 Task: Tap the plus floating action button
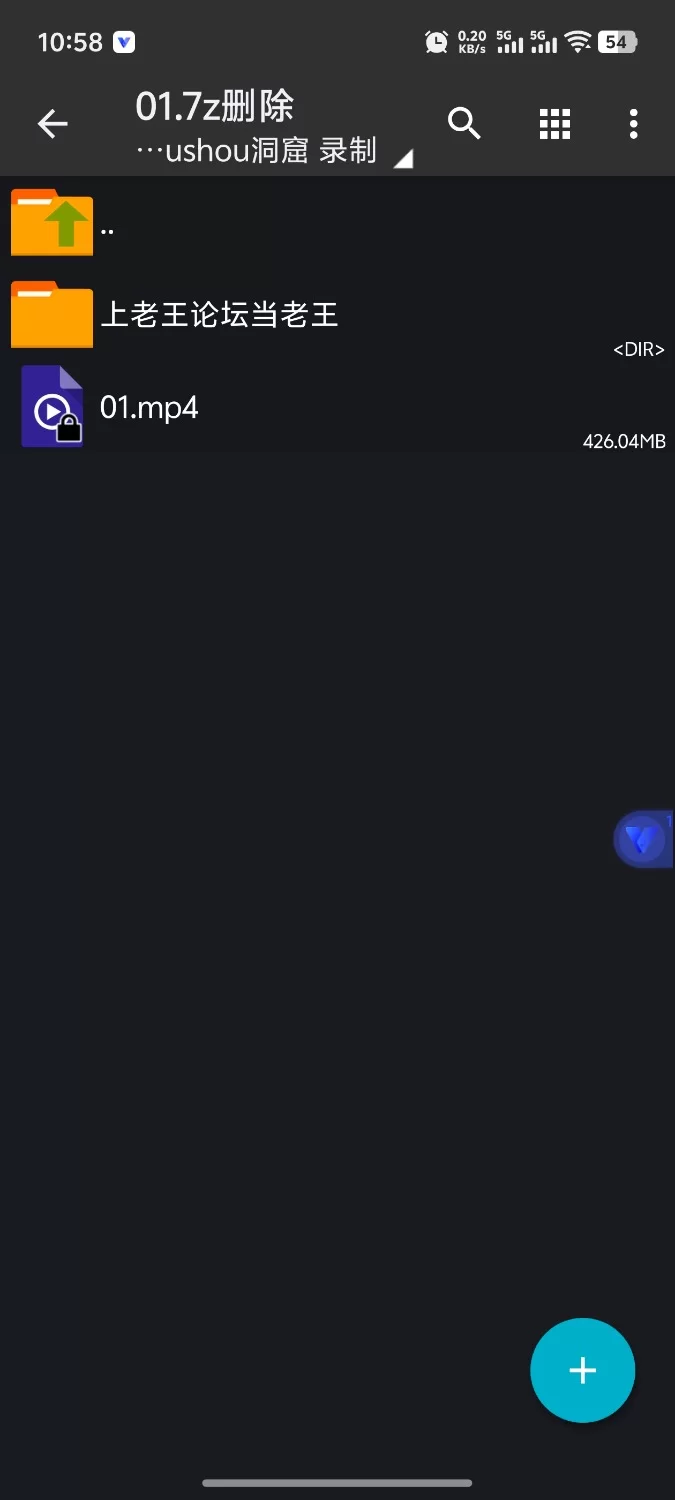[x=582, y=1370]
